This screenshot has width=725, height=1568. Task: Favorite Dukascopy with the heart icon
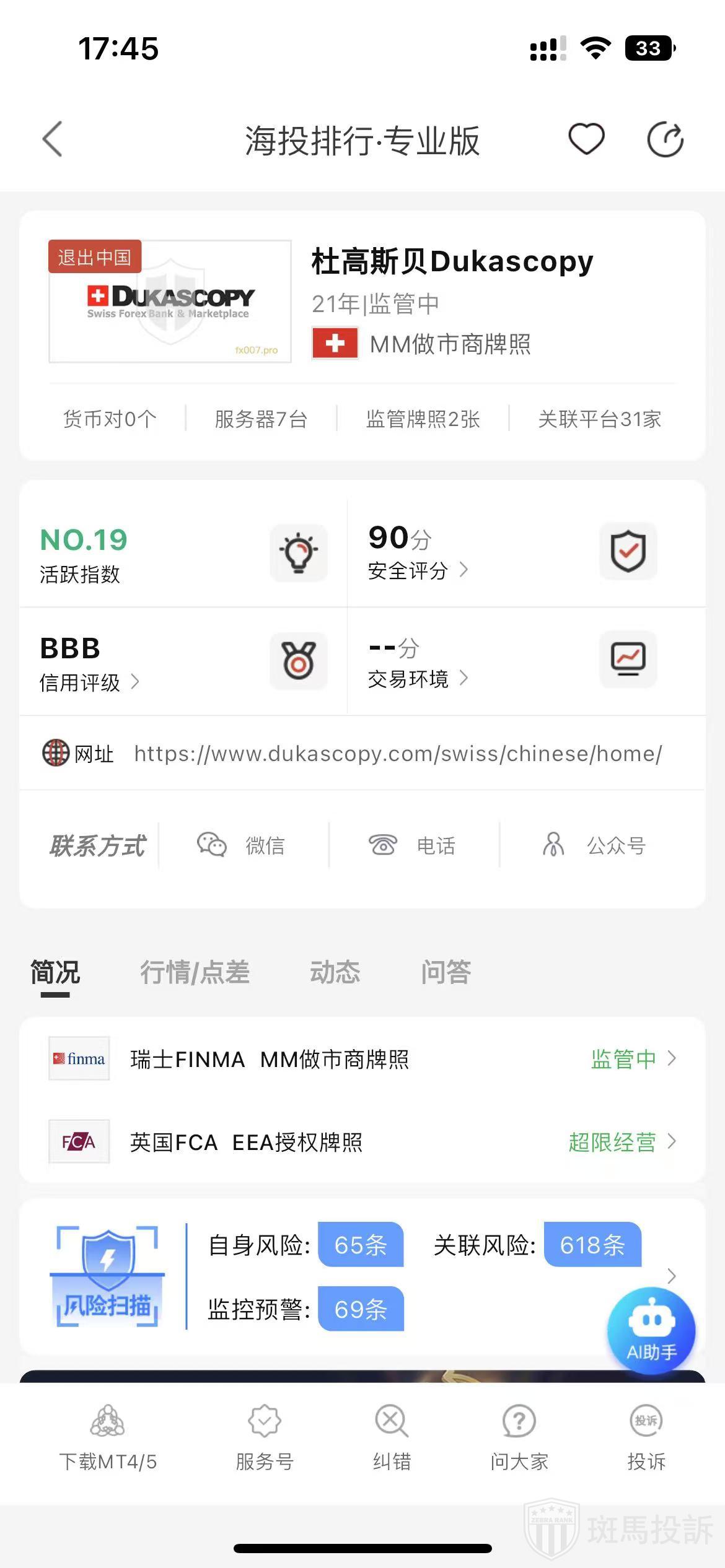(586, 139)
